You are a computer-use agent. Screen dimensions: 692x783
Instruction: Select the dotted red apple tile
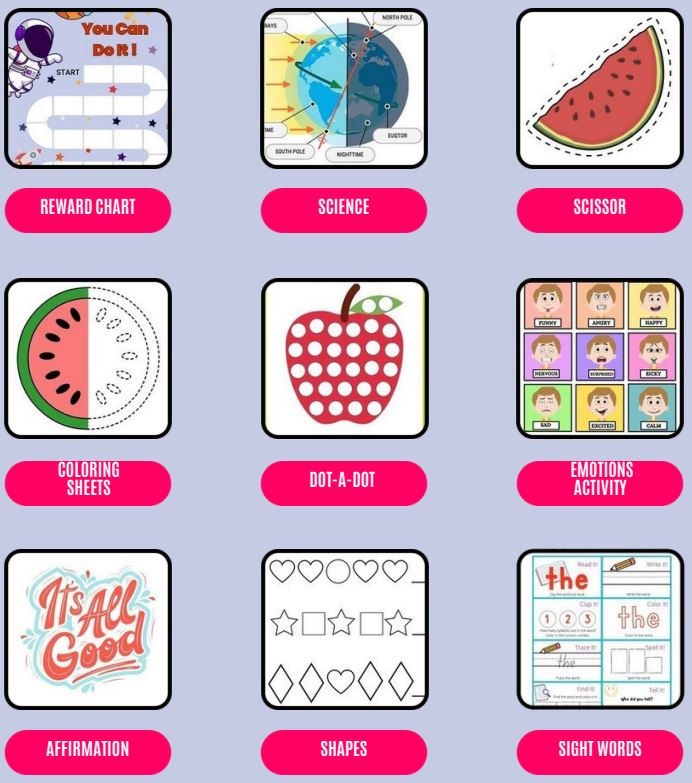[344, 359]
